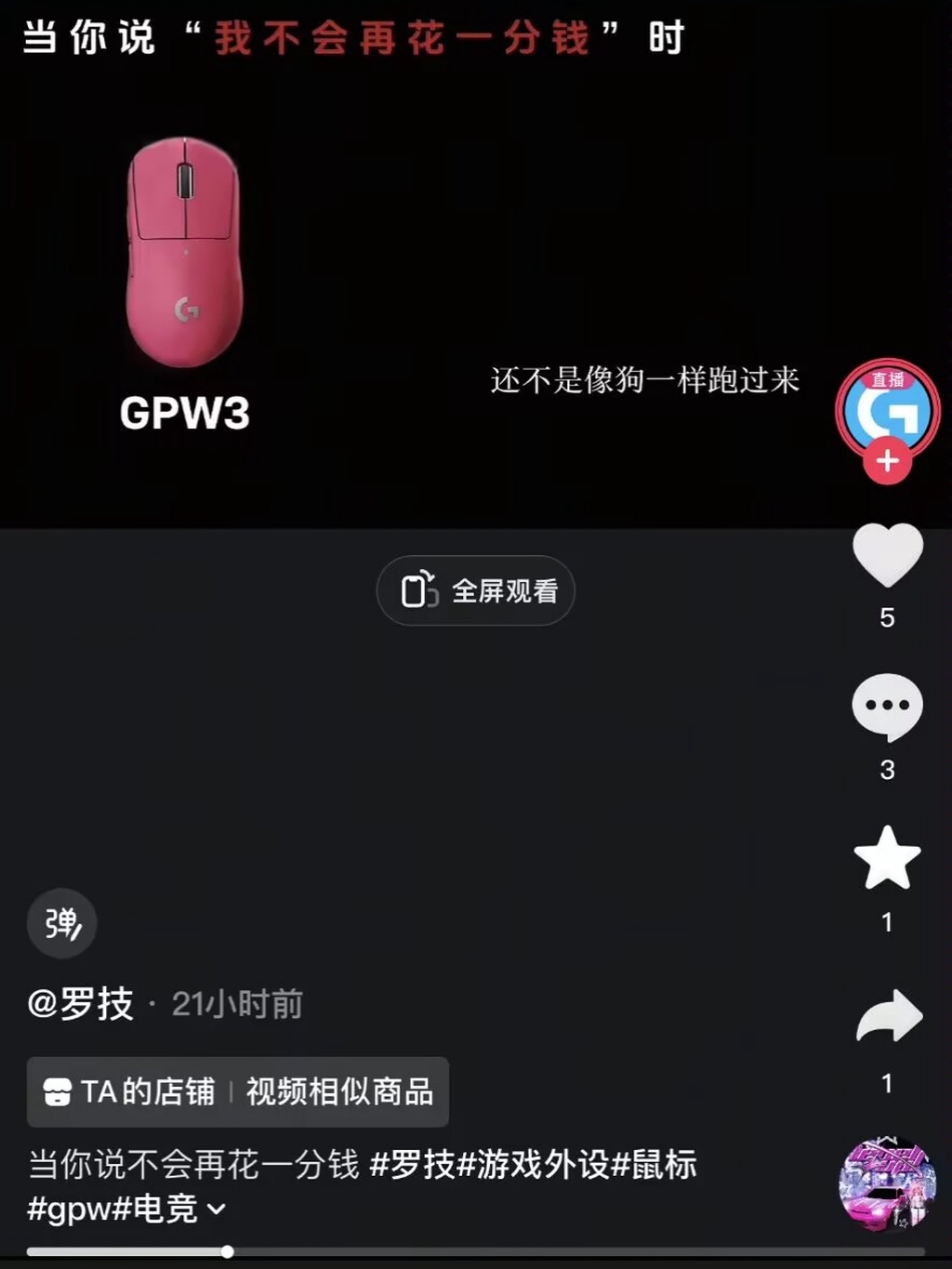The height and width of the screenshot is (1269, 952).
Task: Expand the caption with the chevron
Action: tap(217, 1210)
